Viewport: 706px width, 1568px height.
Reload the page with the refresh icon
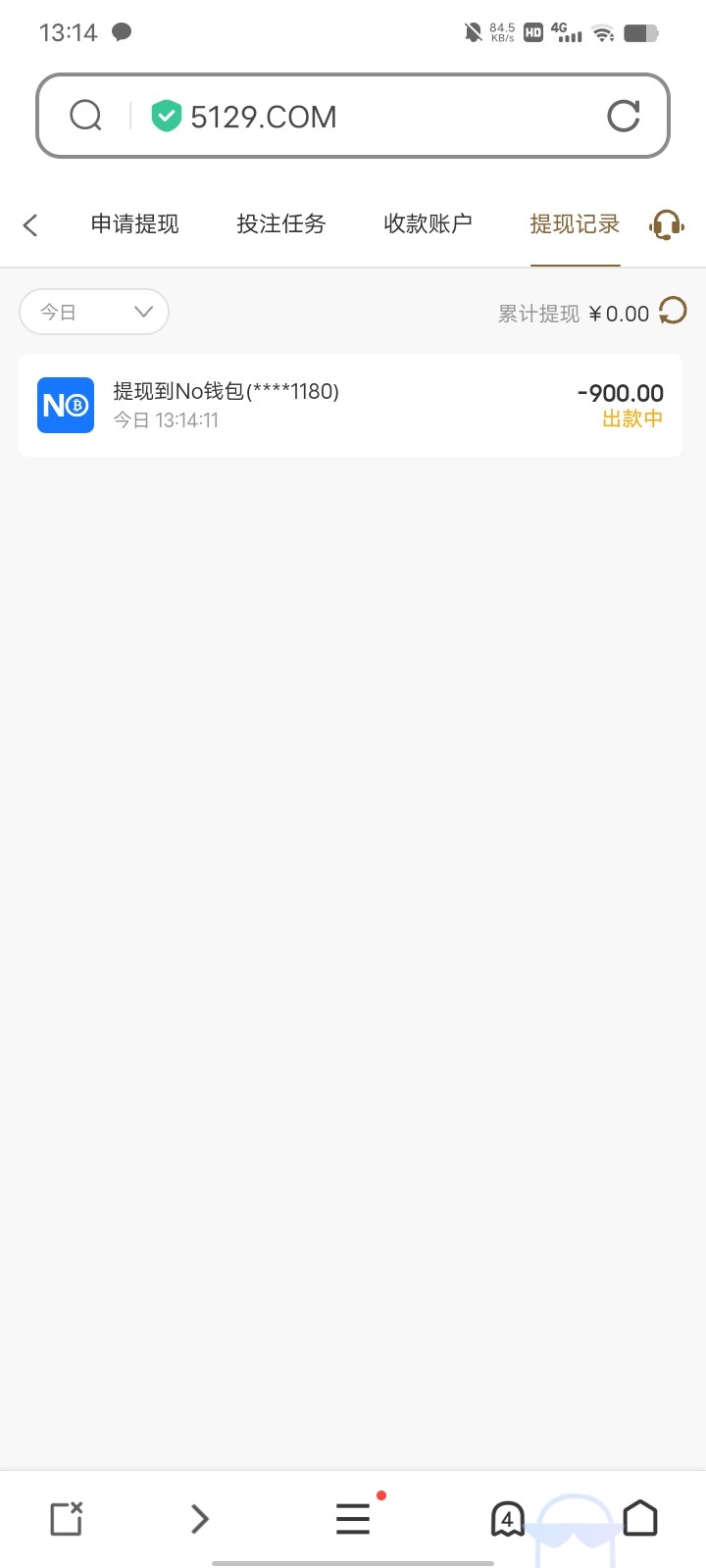coord(624,116)
